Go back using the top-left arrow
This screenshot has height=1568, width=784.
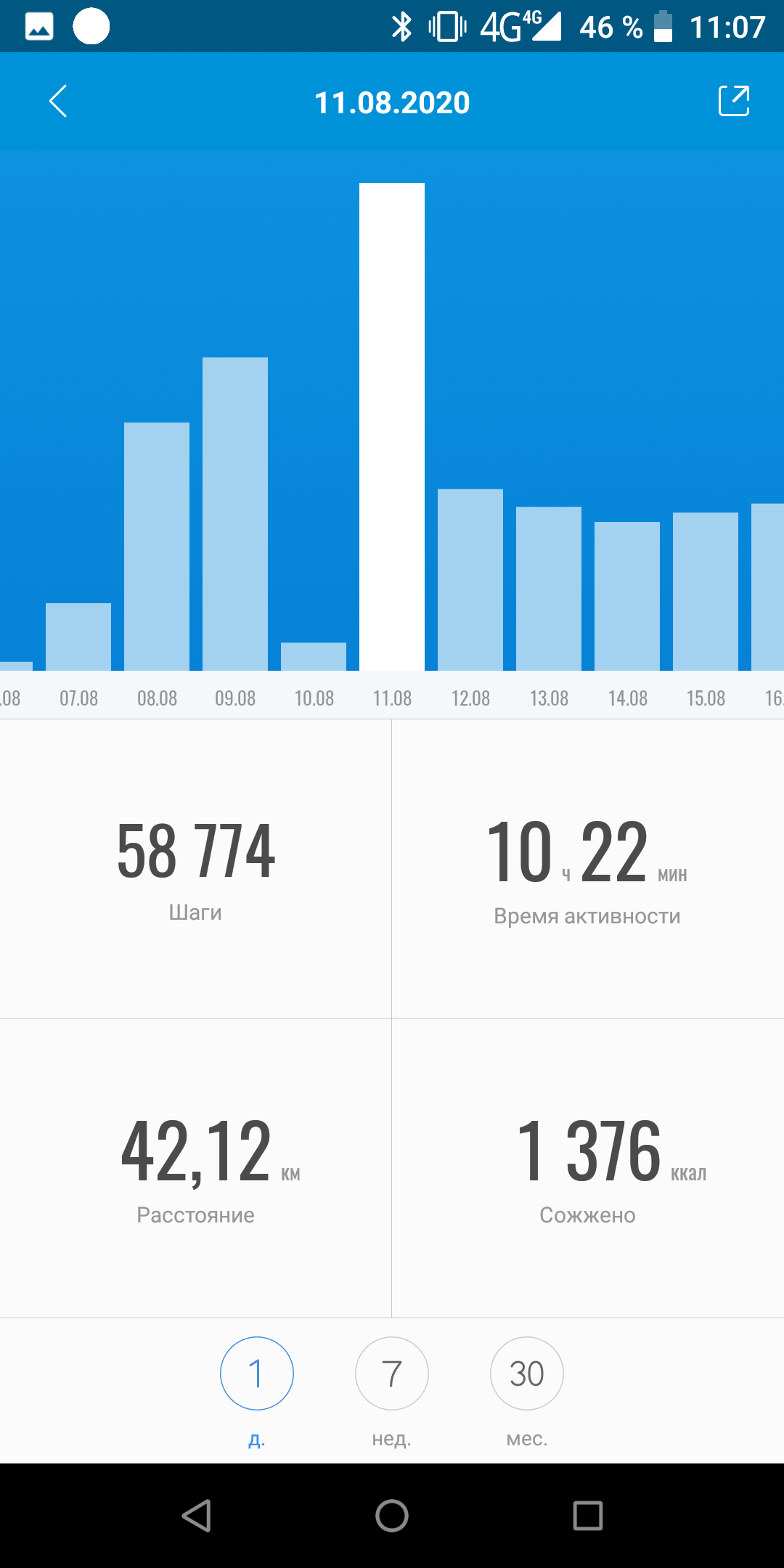click(x=58, y=101)
